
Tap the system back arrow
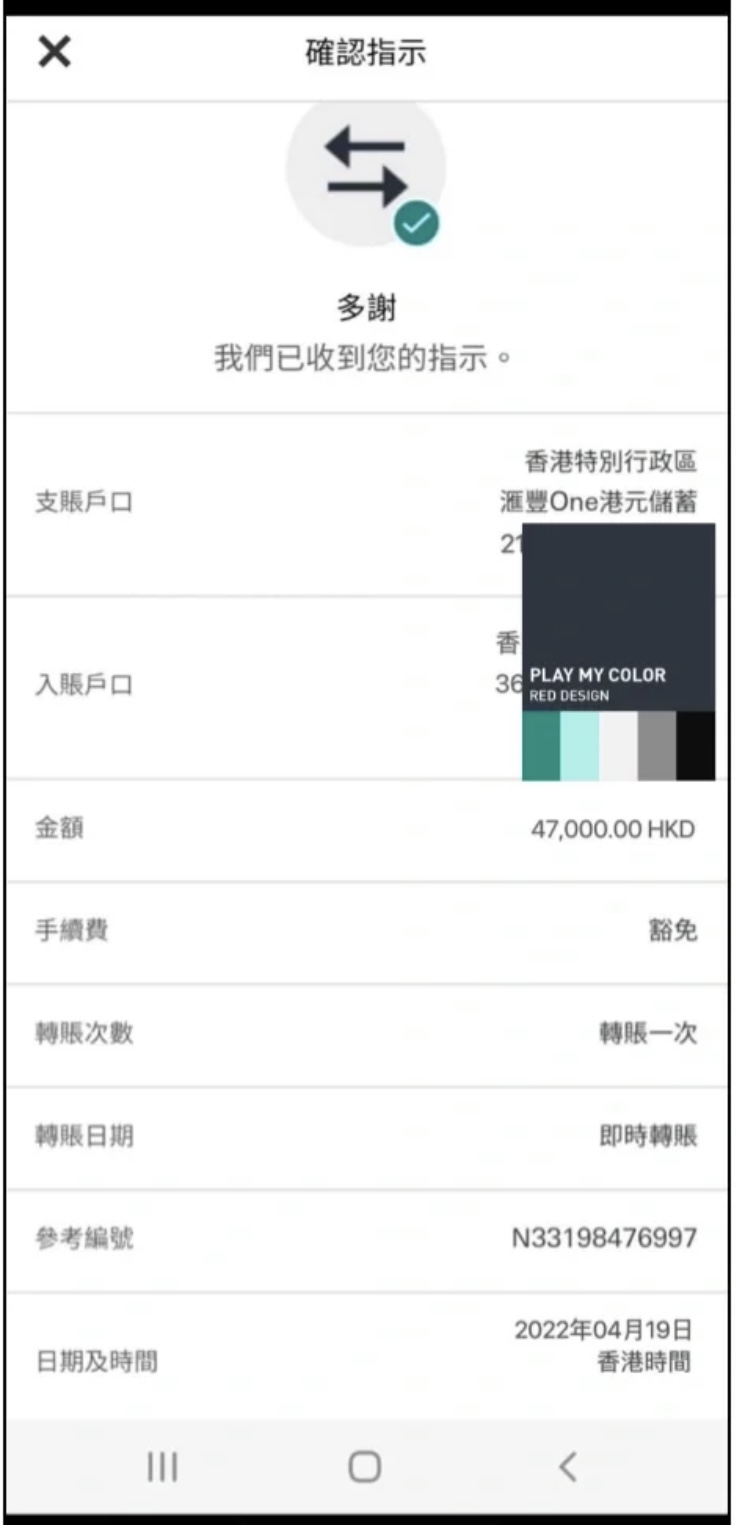coord(567,1467)
